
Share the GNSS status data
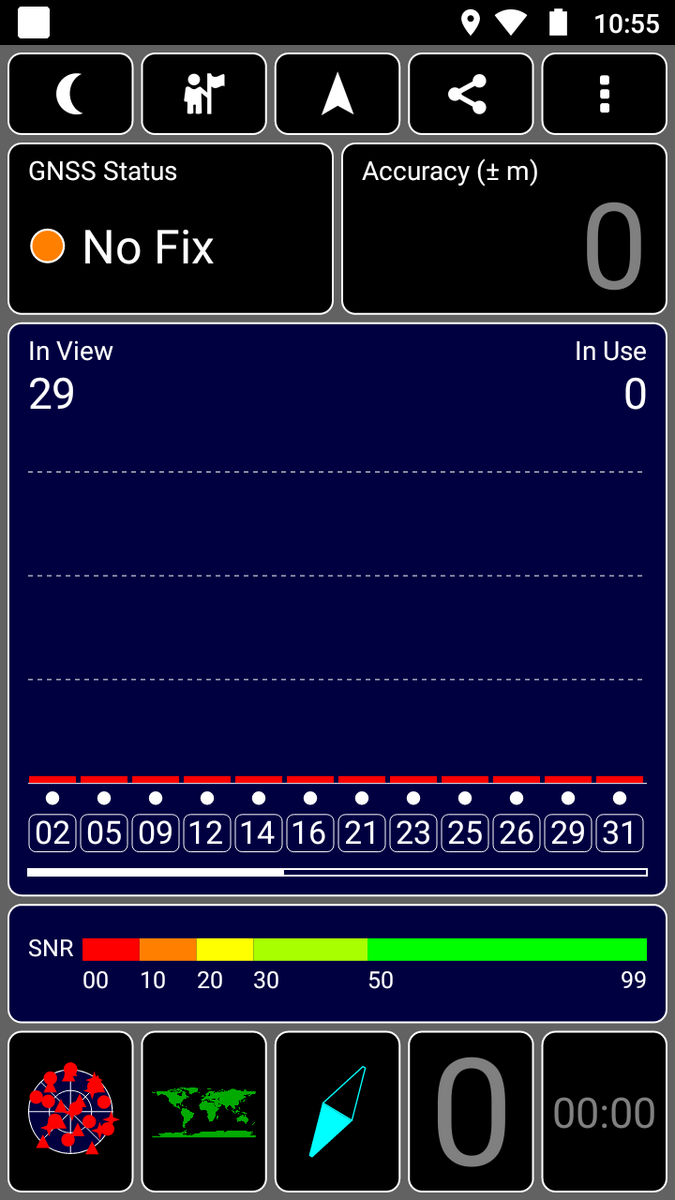coord(470,94)
